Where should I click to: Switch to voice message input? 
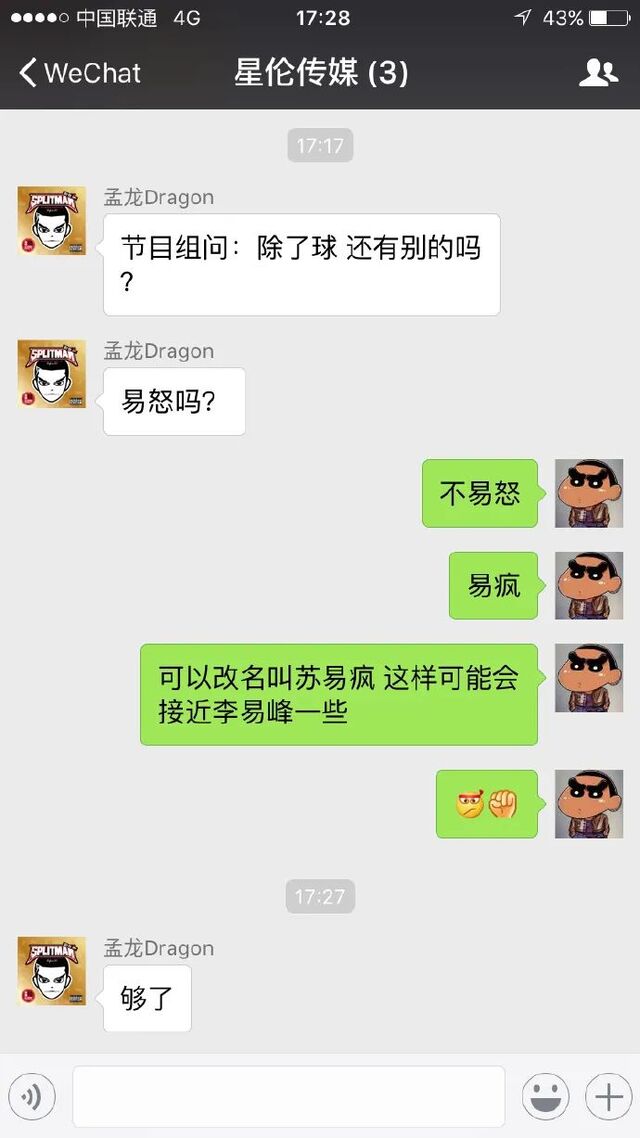pos(32,1097)
